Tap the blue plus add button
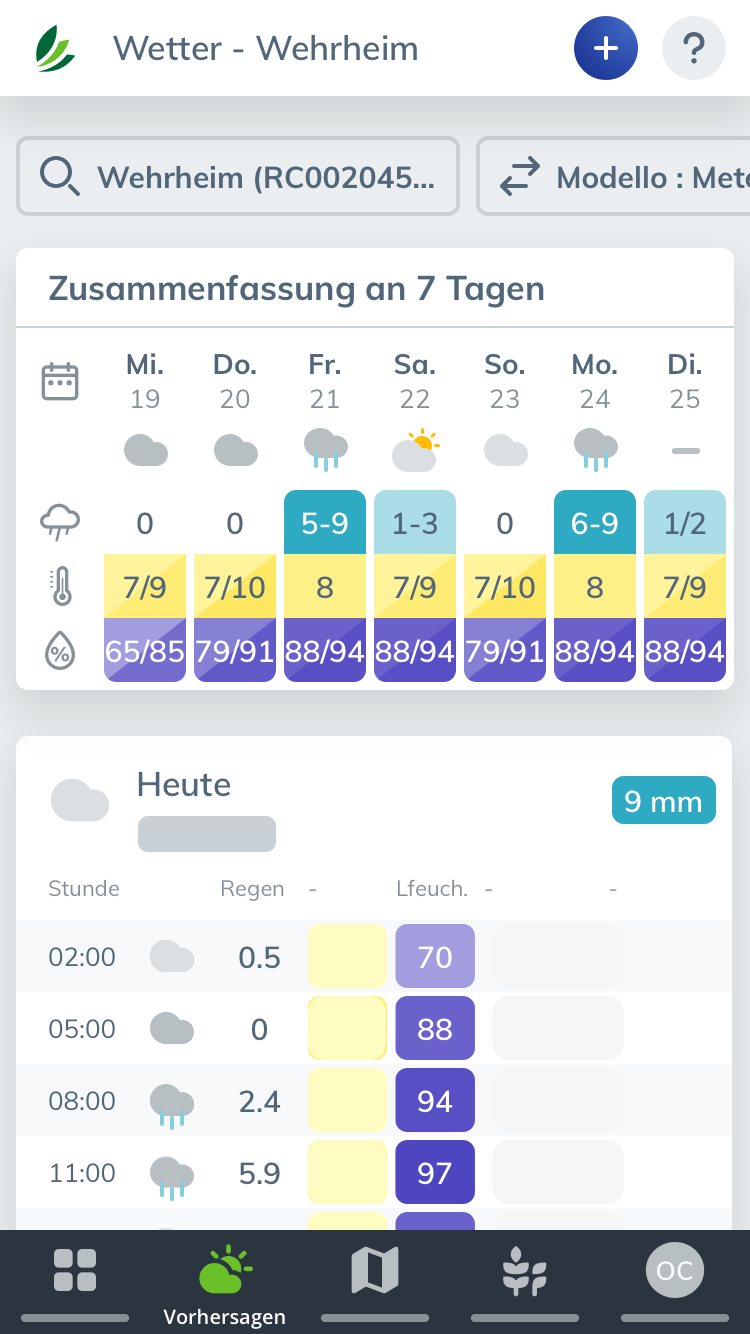 click(x=606, y=48)
